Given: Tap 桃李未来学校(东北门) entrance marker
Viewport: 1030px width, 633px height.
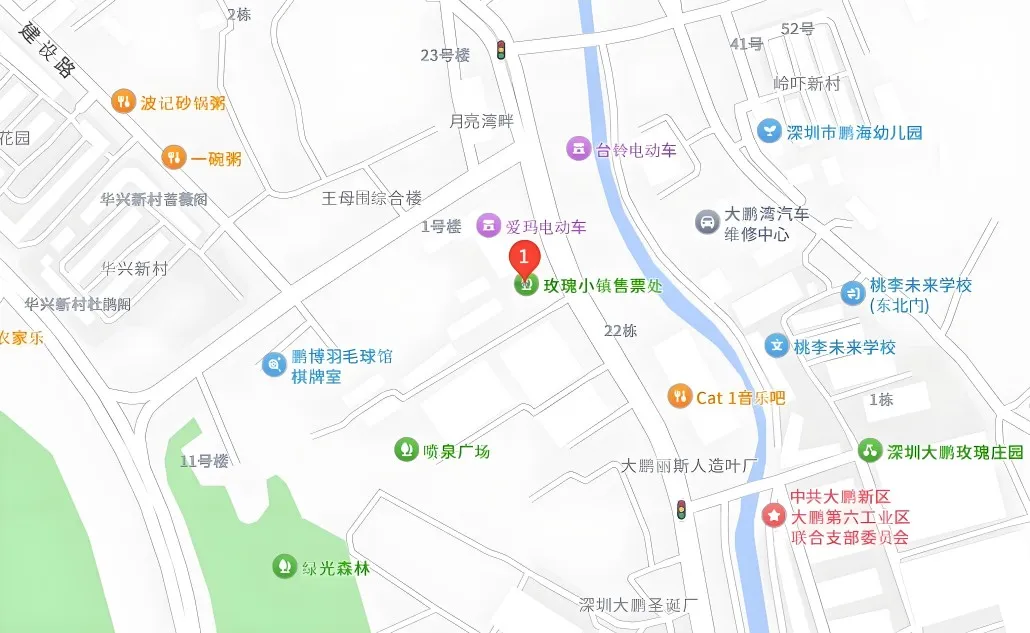Looking at the screenshot, I should (852, 292).
